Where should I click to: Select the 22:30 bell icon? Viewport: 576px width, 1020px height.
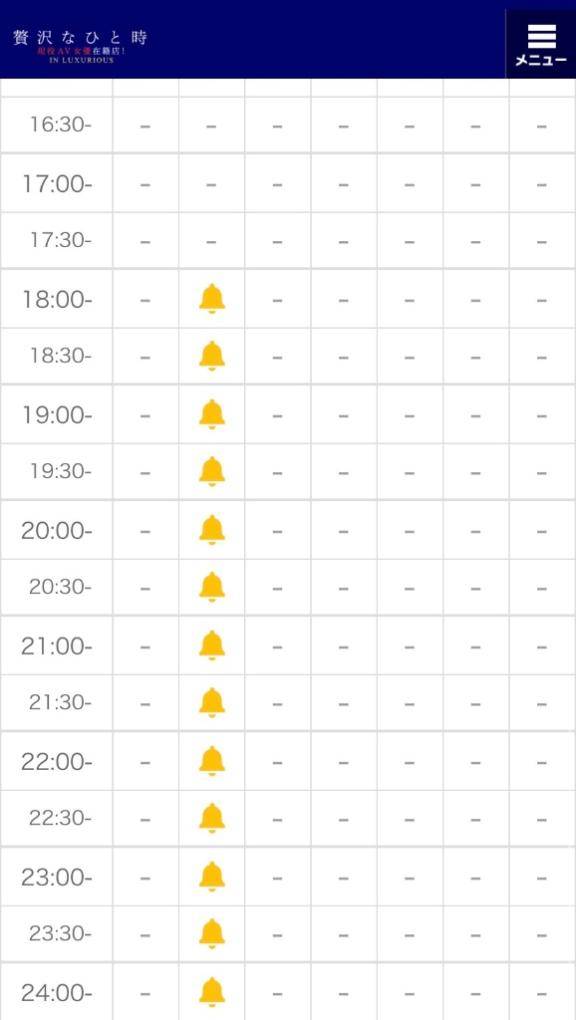click(212, 818)
